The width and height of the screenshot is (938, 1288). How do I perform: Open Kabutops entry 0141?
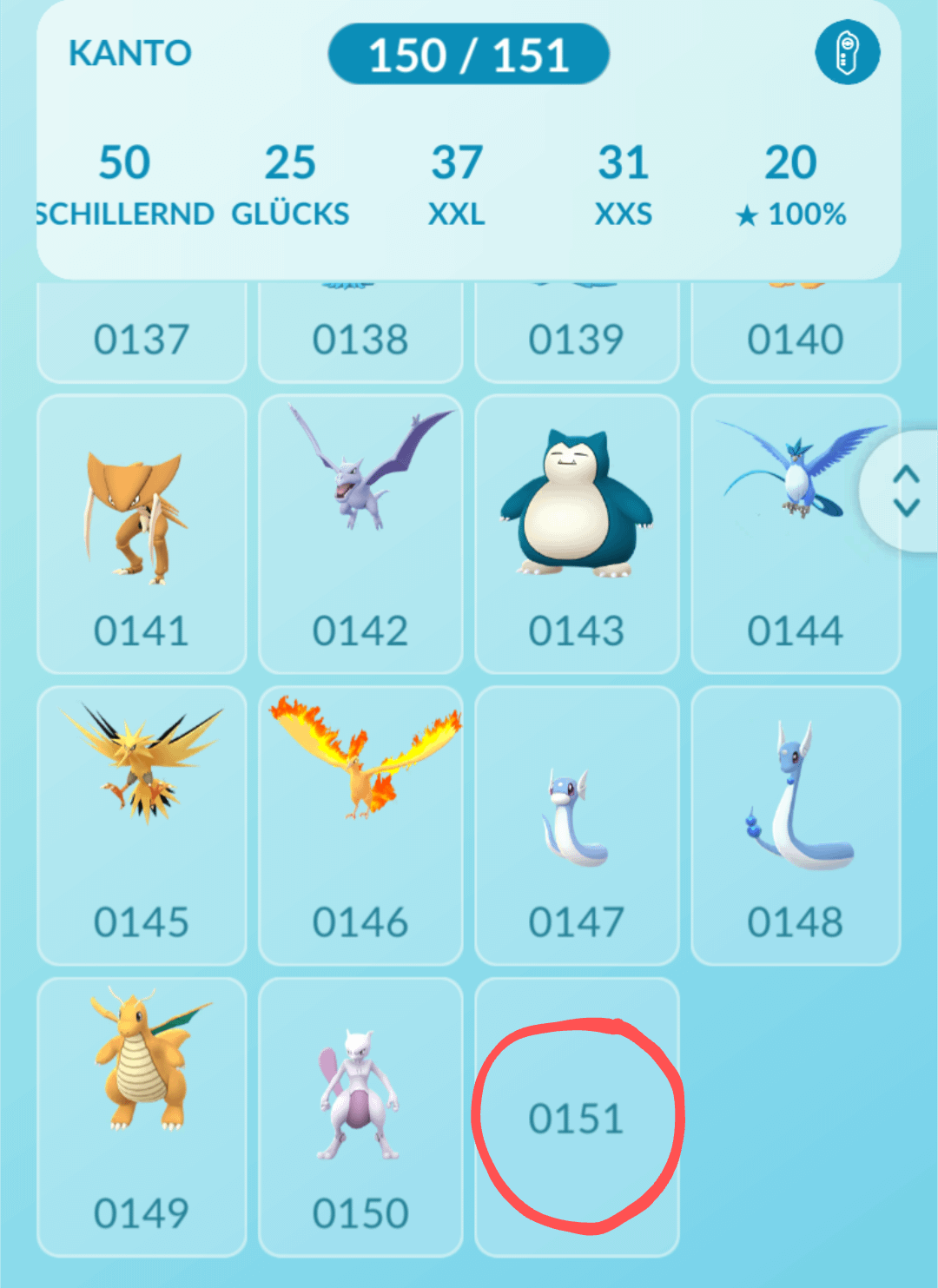pos(142,533)
